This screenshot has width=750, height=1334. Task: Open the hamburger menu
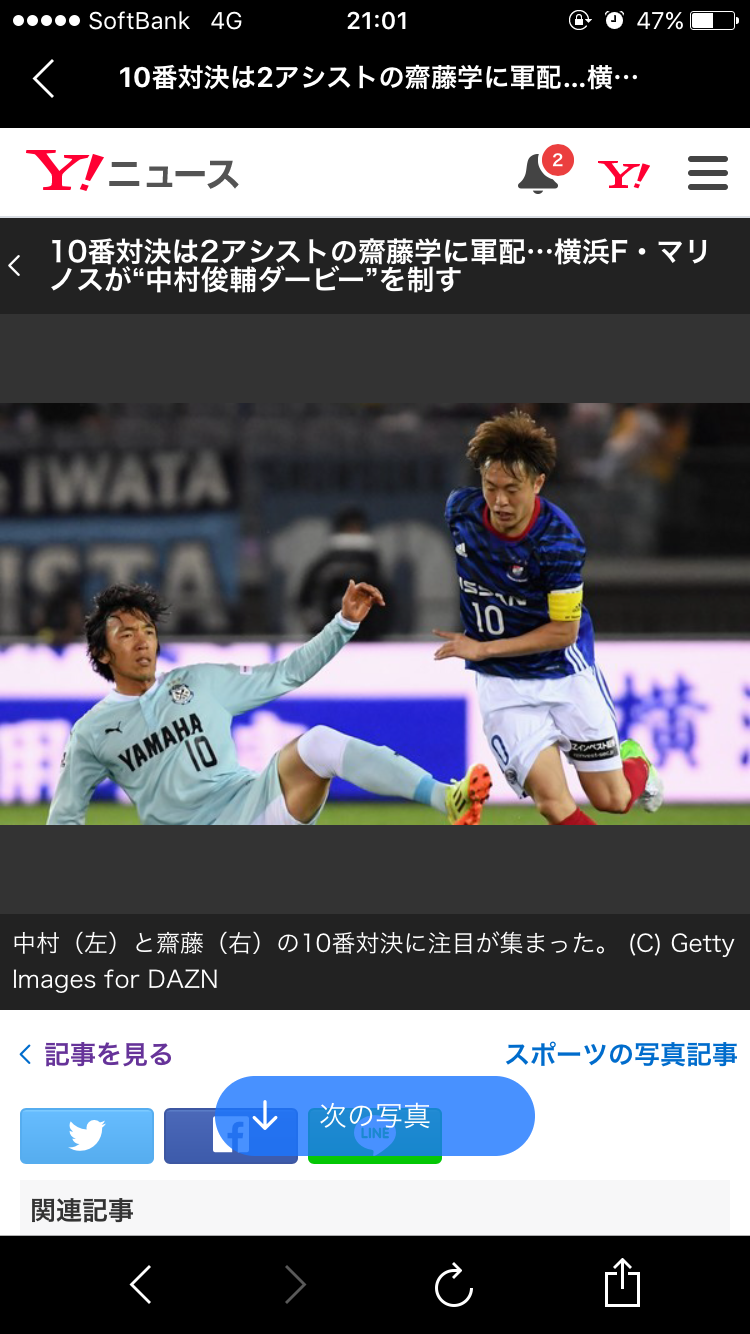pos(708,174)
